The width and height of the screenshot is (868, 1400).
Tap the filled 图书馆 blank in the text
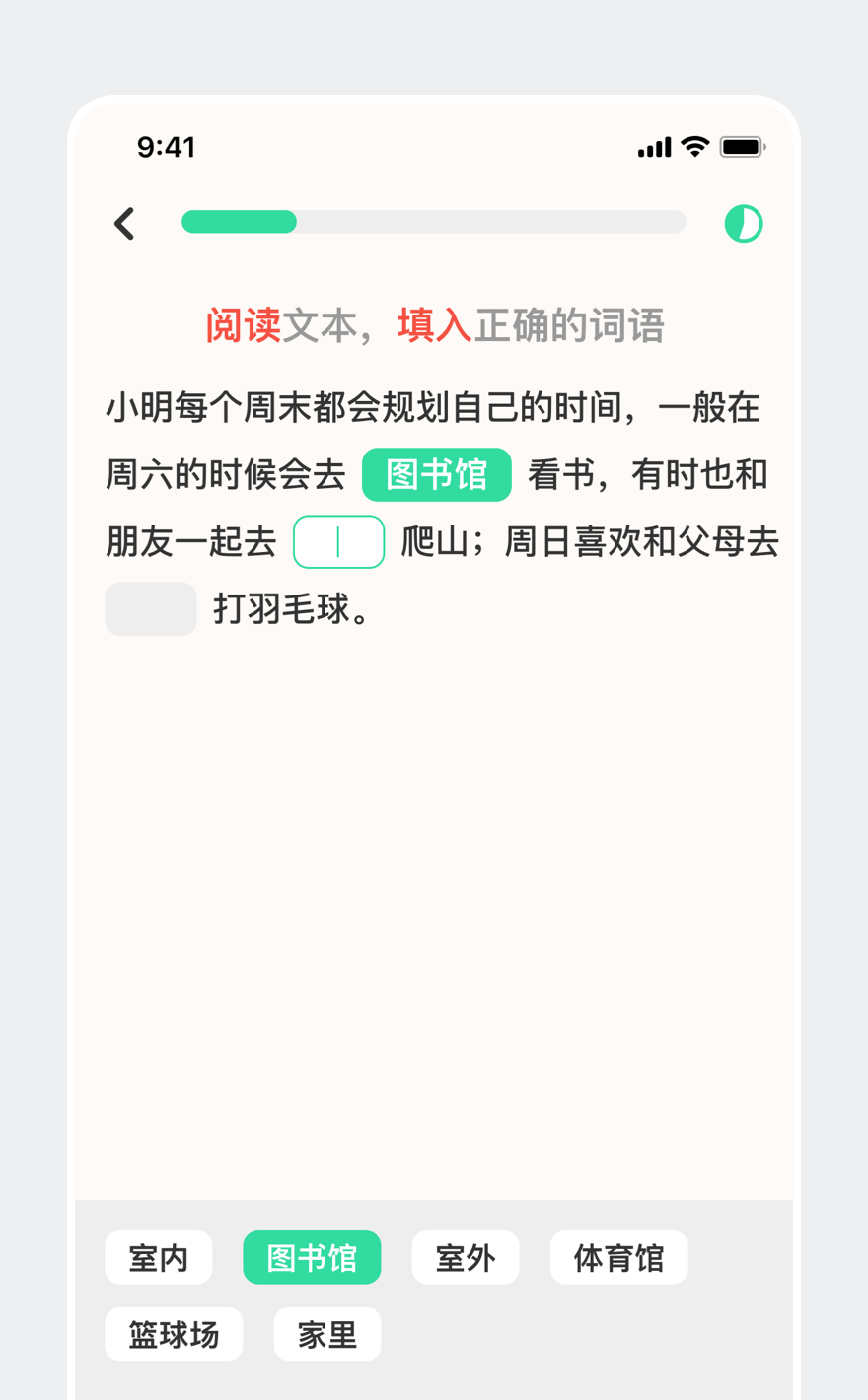point(436,475)
